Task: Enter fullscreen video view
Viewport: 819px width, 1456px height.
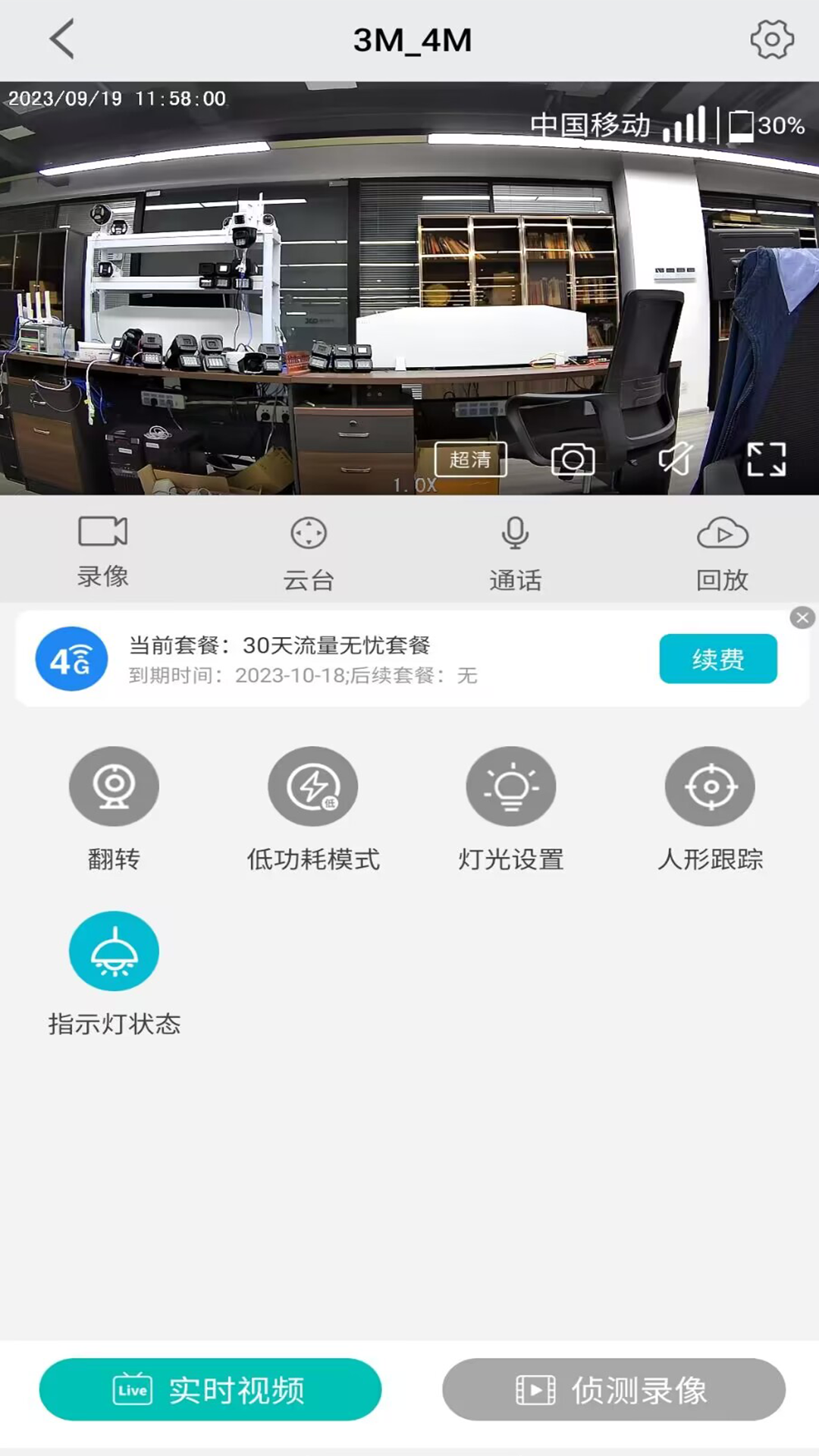Action: tap(769, 460)
